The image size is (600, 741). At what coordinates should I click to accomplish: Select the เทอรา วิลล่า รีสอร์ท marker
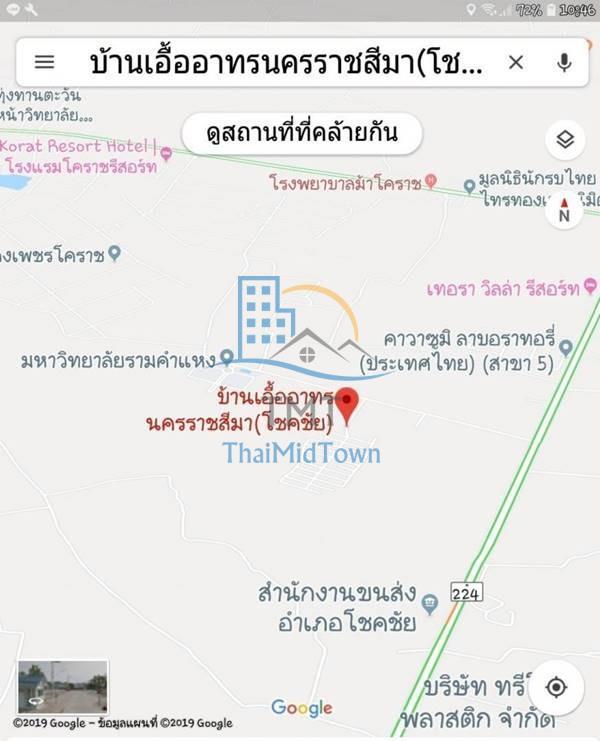[590, 287]
